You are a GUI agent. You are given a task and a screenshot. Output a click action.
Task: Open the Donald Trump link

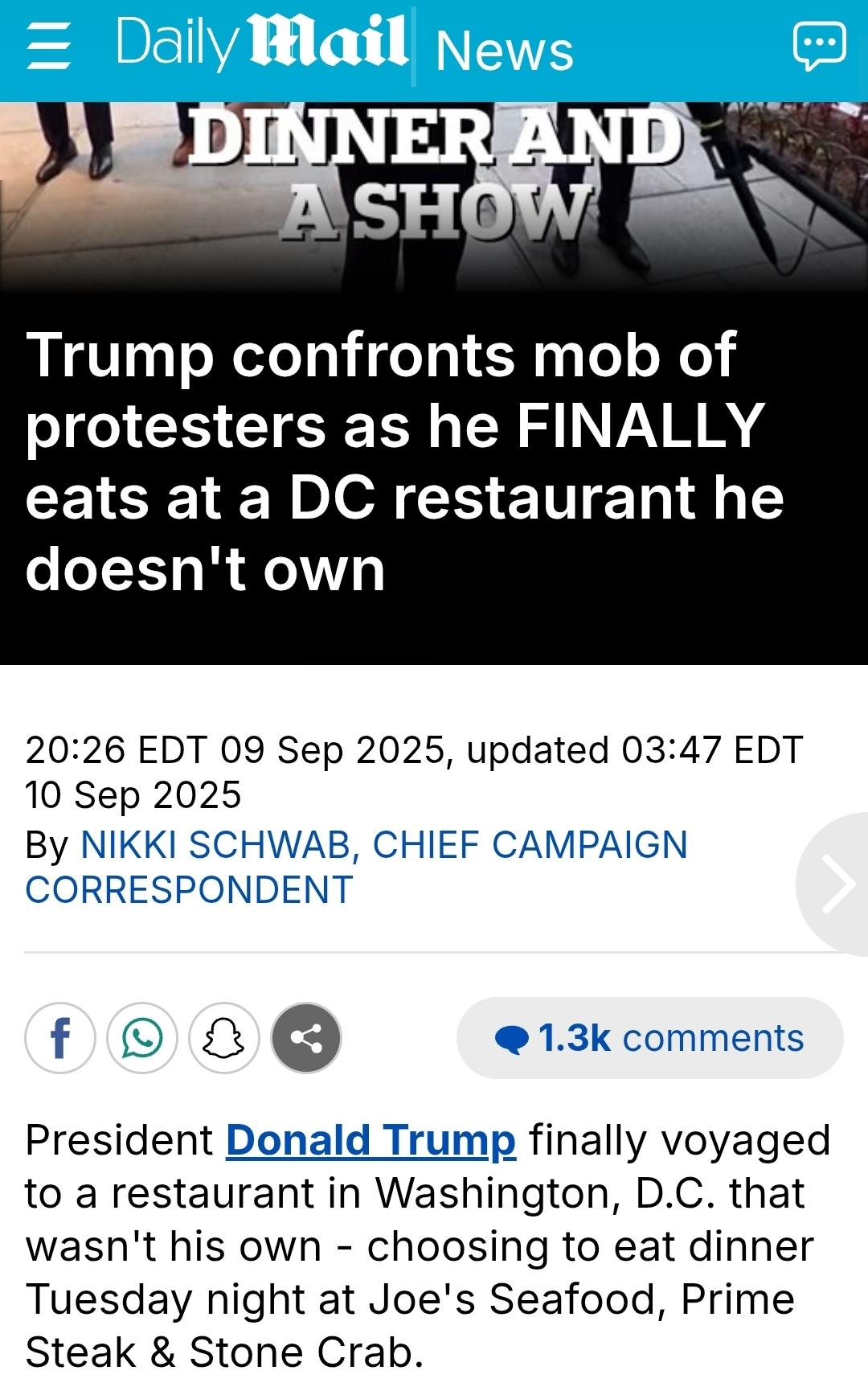point(371,1140)
